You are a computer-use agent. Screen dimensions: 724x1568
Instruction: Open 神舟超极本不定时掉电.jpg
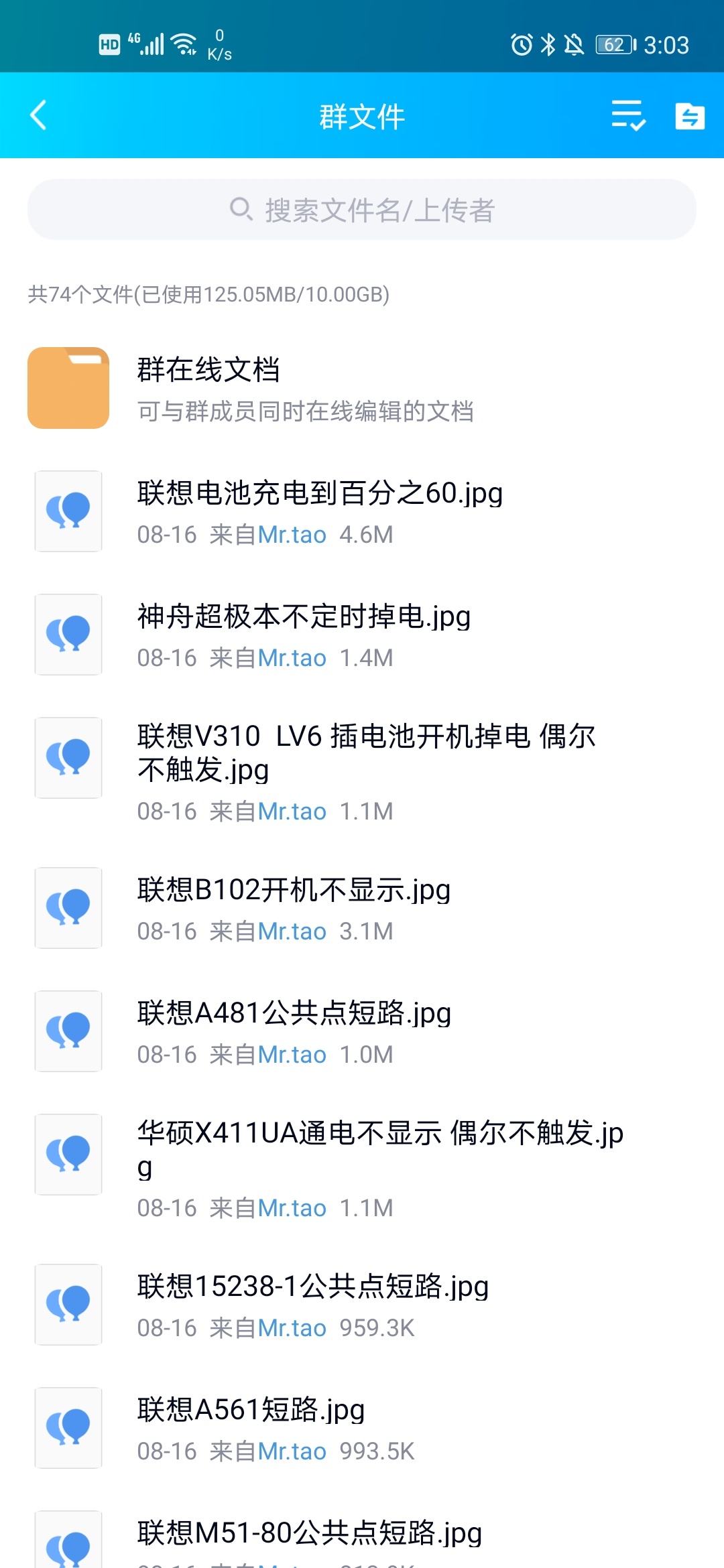(x=362, y=635)
